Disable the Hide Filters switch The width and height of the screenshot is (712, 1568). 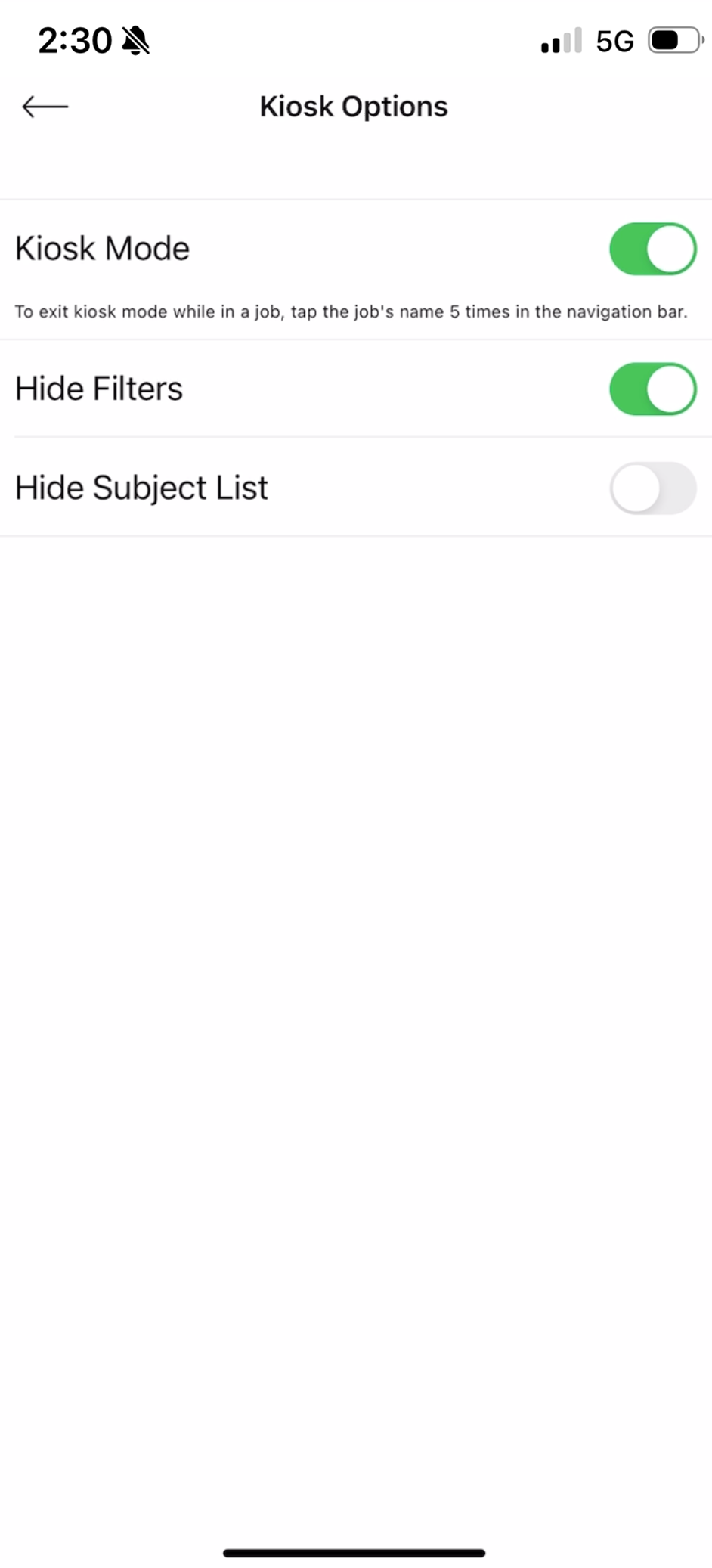tap(653, 389)
